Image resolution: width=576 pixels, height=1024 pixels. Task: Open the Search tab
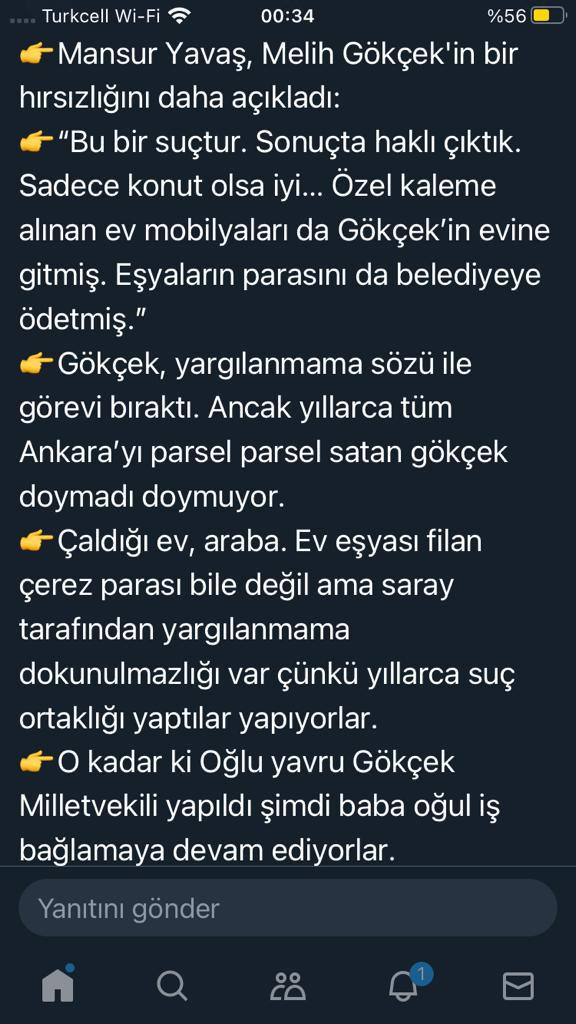[172, 985]
